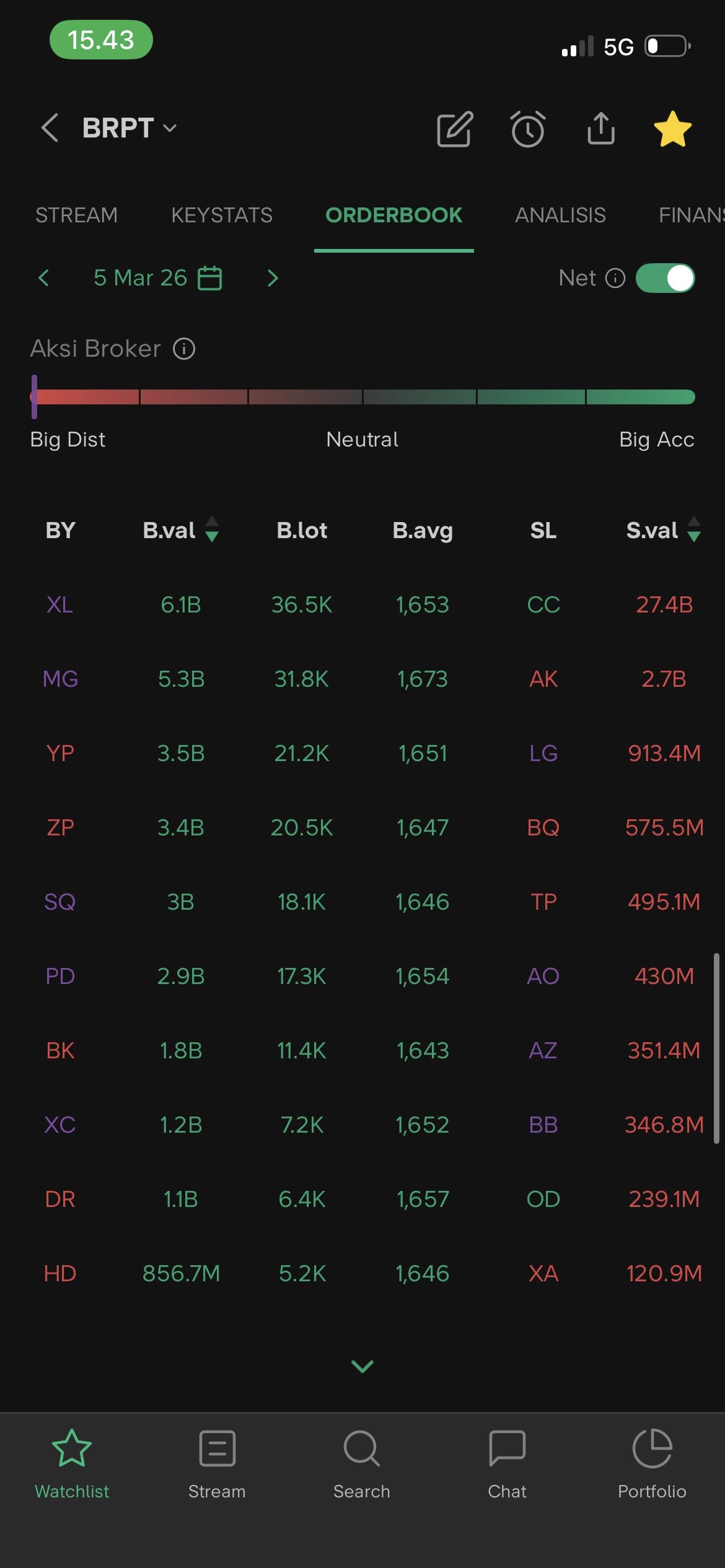725x1568 pixels.
Task: Sort the table by S.val
Action: pyautogui.click(x=663, y=530)
